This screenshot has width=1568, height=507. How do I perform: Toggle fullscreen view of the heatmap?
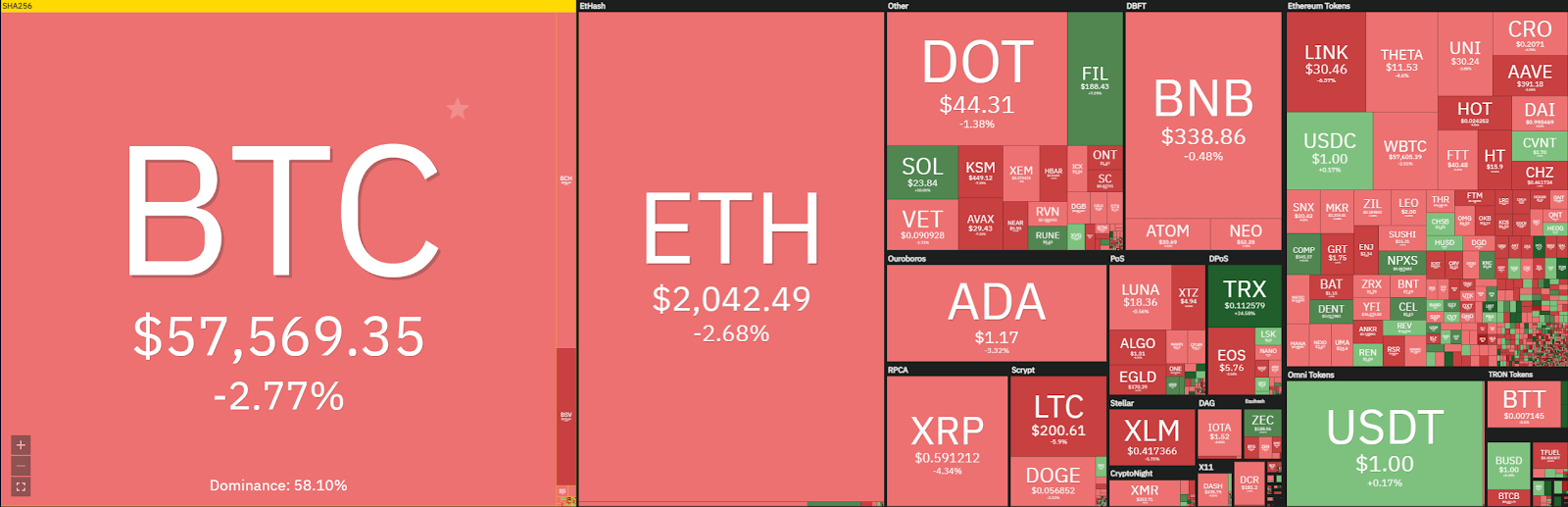(21, 486)
